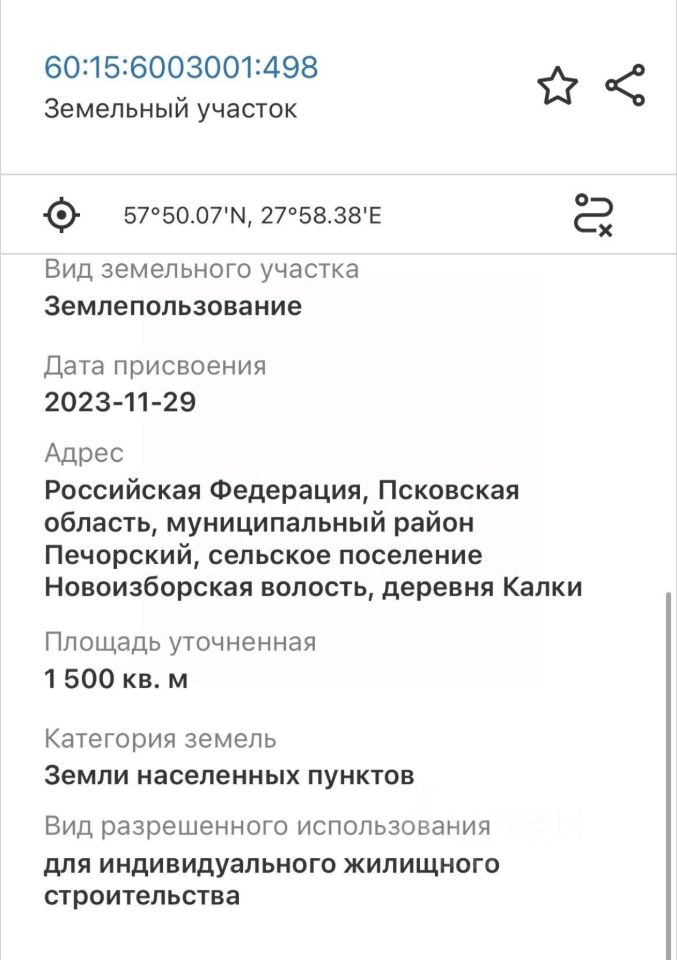Image resolution: width=677 pixels, height=960 pixels.
Task: Center map on plot coordinates
Action: [62, 214]
